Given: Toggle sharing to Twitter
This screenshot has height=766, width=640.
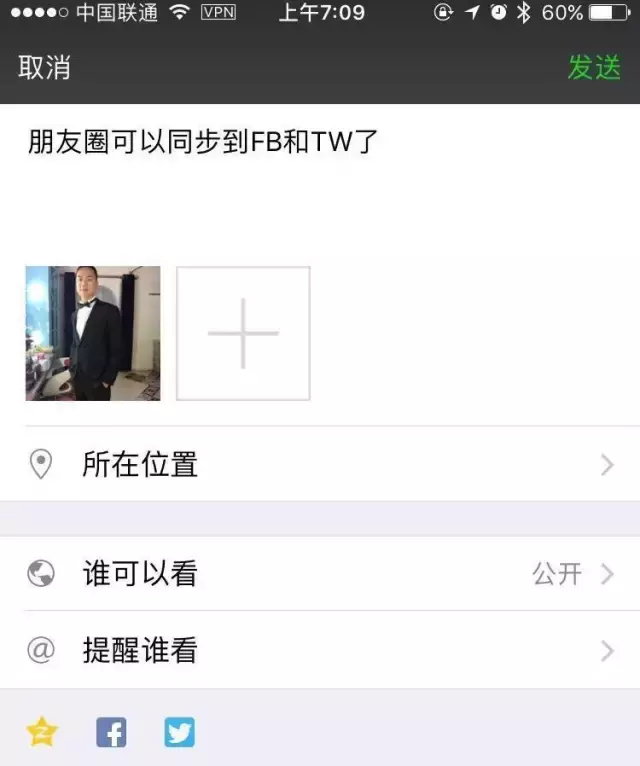Looking at the screenshot, I should tap(180, 733).
